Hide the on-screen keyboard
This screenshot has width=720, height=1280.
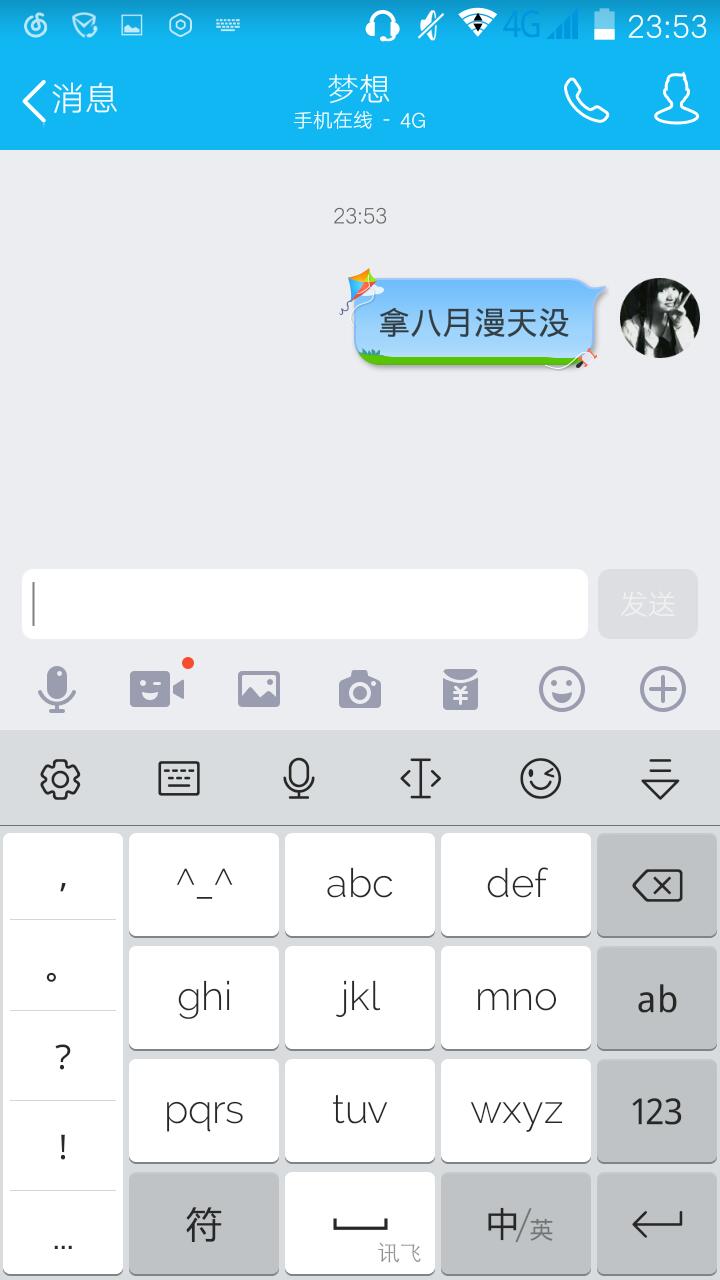pyautogui.click(x=660, y=778)
